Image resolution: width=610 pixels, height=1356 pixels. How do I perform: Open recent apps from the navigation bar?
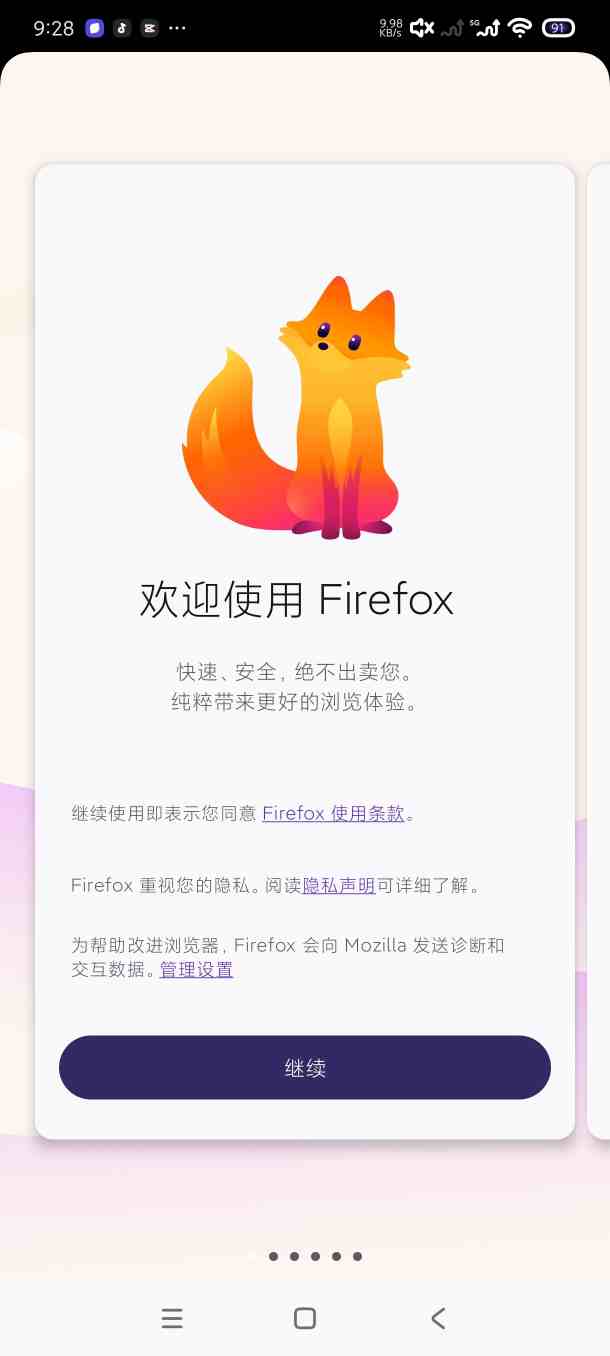(x=172, y=1318)
